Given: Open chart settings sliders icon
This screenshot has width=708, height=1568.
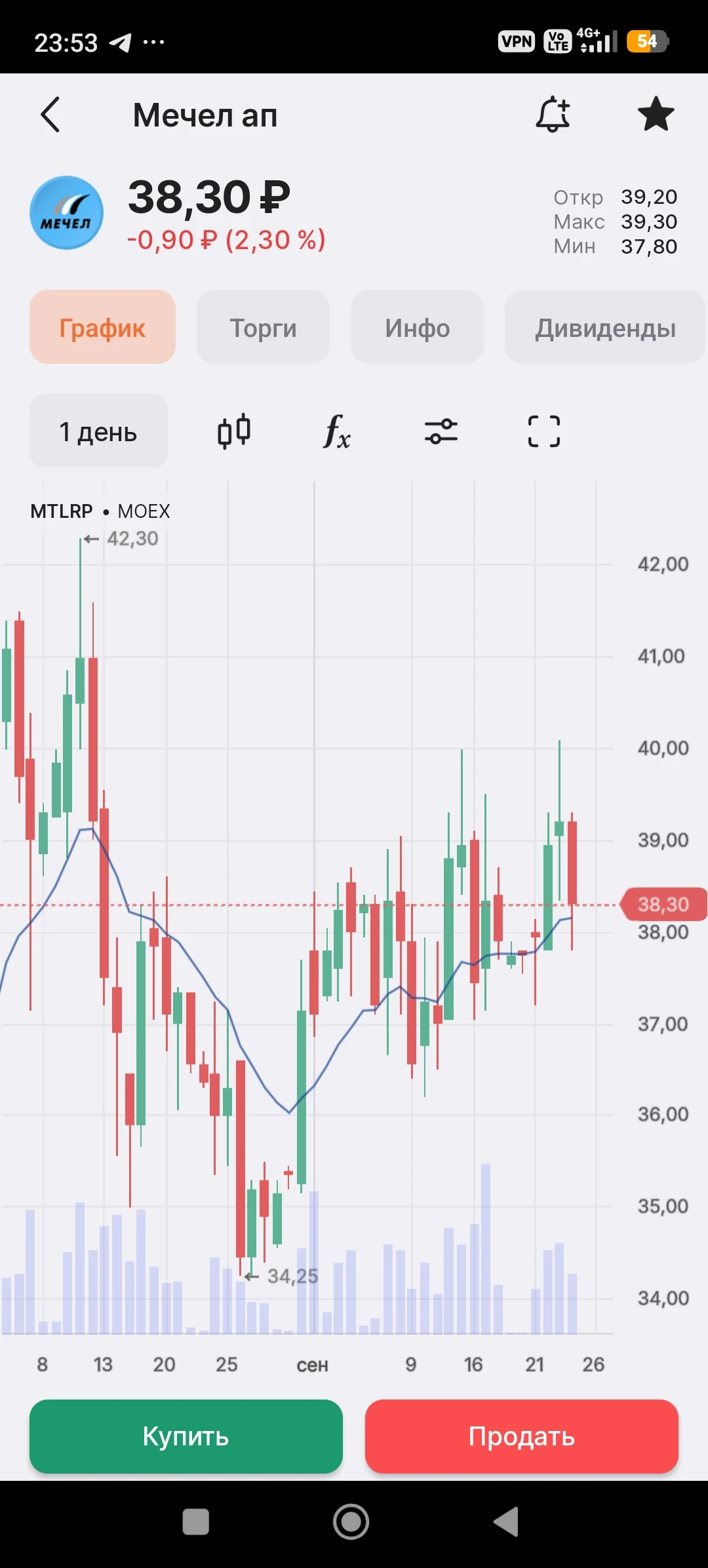Looking at the screenshot, I should pos(441,431).
